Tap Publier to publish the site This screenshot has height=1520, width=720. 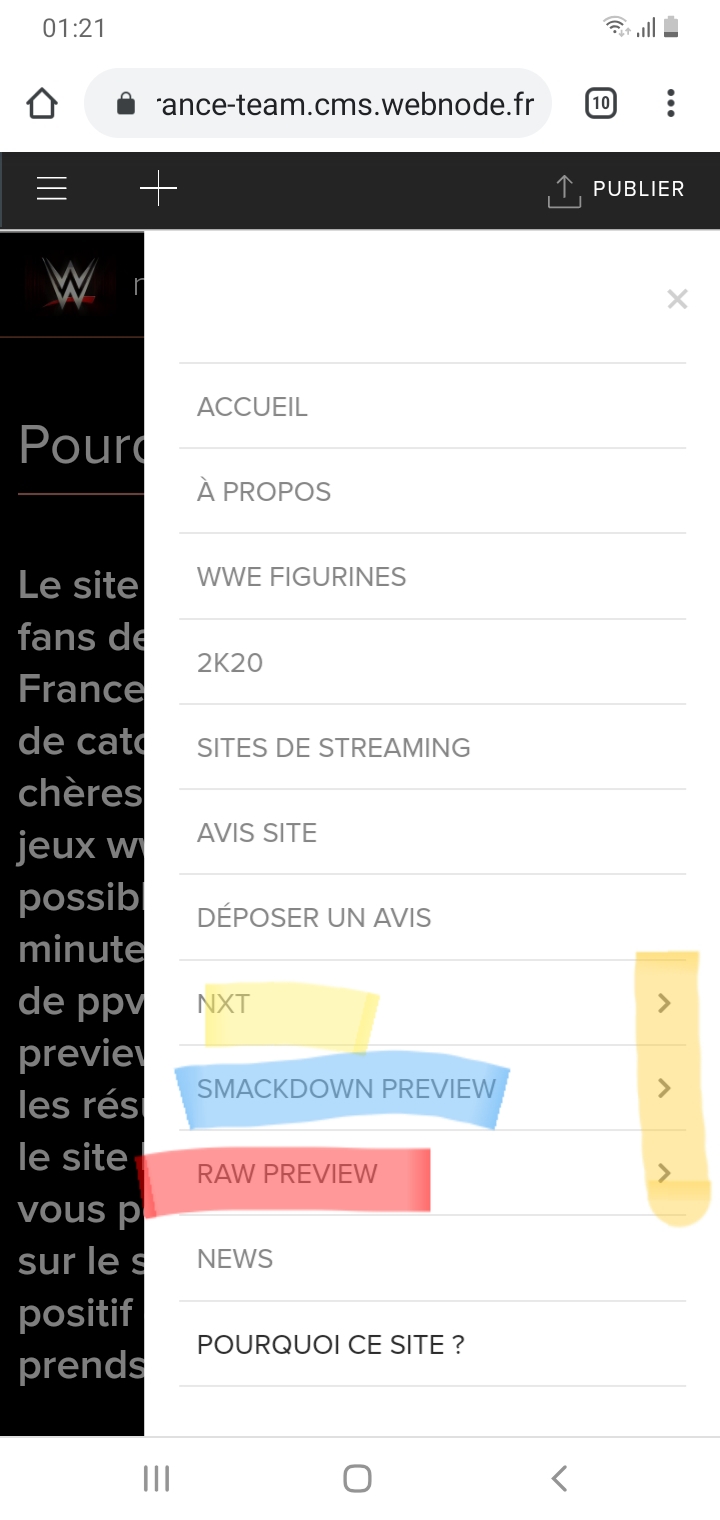coord(617,189)
